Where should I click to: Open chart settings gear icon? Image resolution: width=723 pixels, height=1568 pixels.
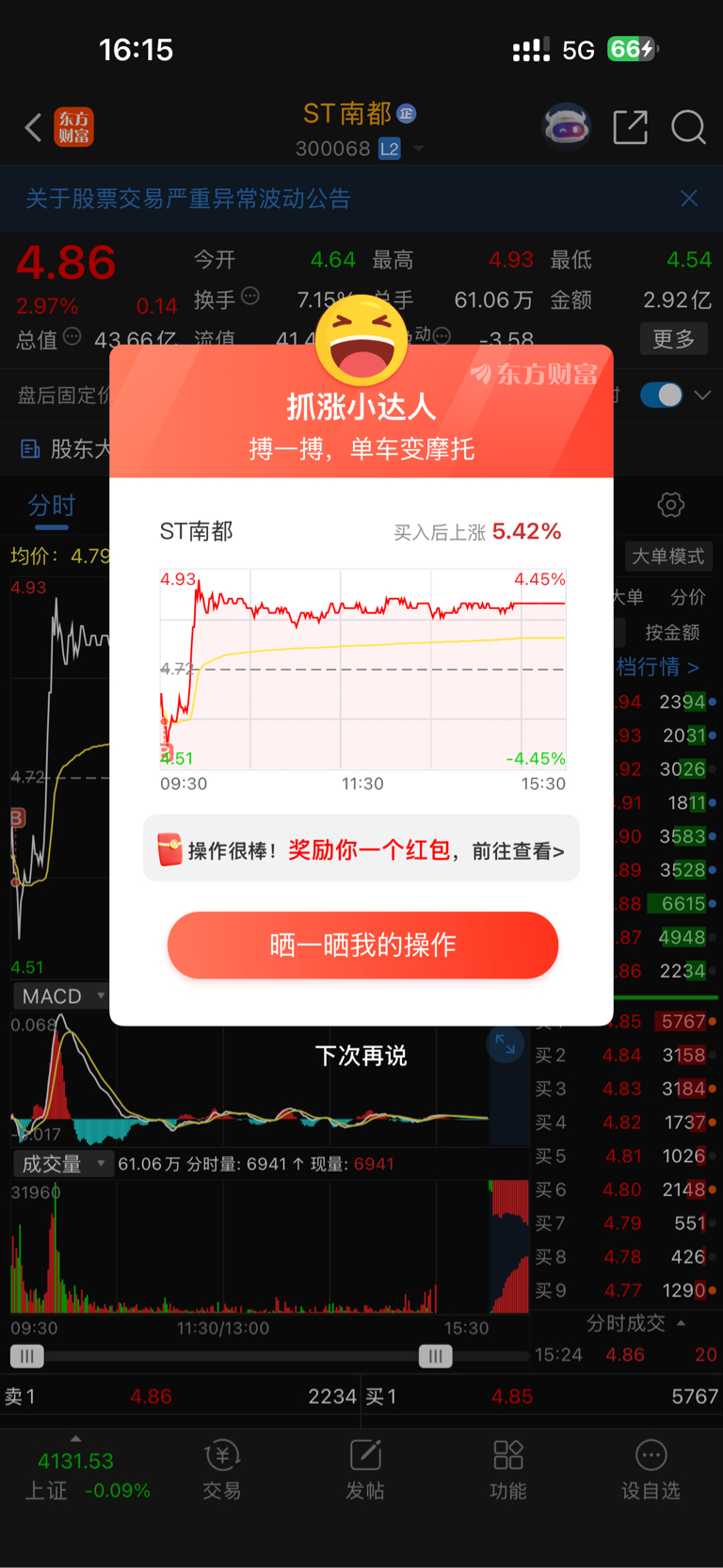coord(671,505)
